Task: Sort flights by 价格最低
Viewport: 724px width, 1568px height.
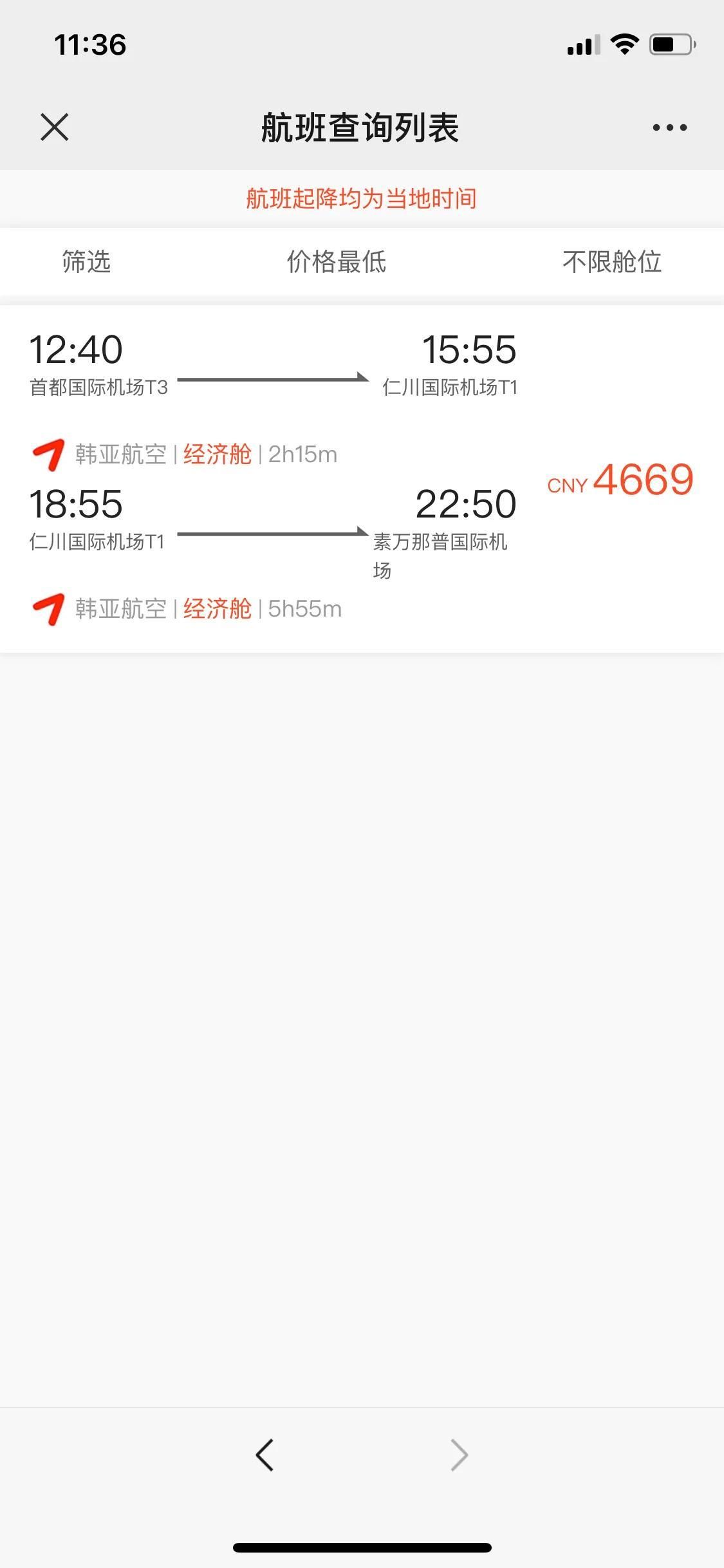Action: point(337,262)
